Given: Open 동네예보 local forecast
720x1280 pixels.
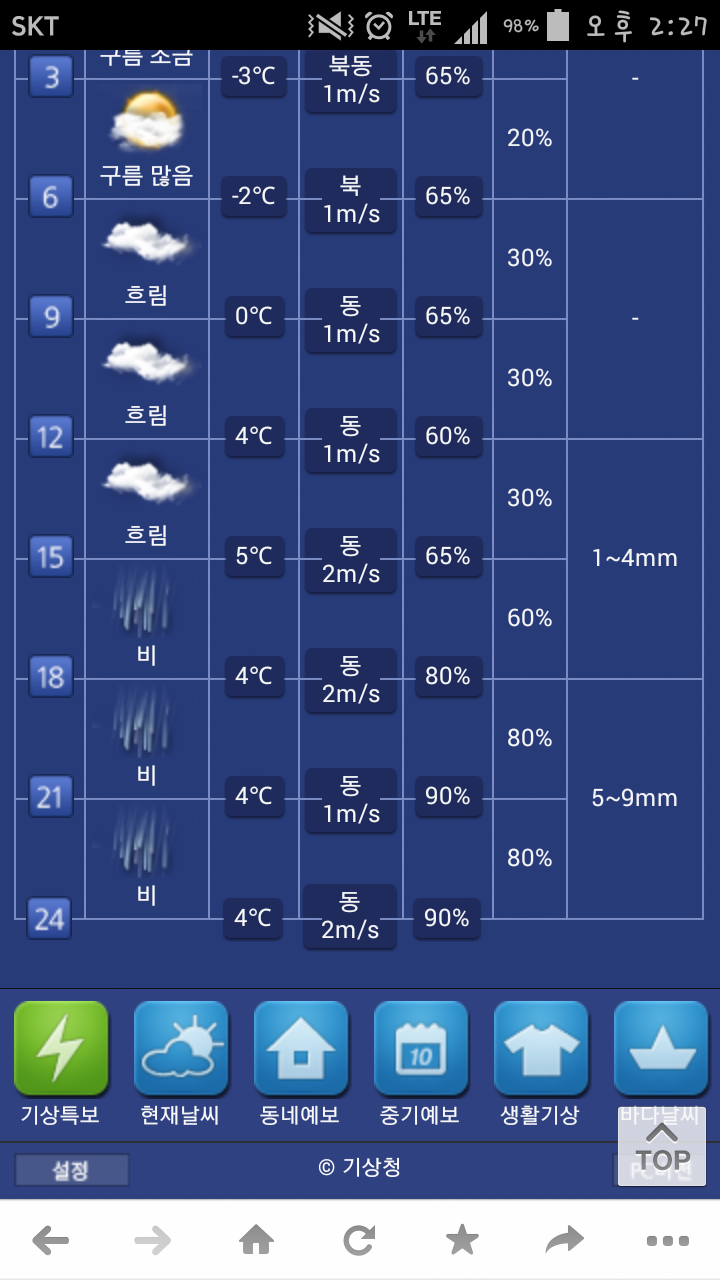Looking at the screenshot, I should [x=301, y=1049].
